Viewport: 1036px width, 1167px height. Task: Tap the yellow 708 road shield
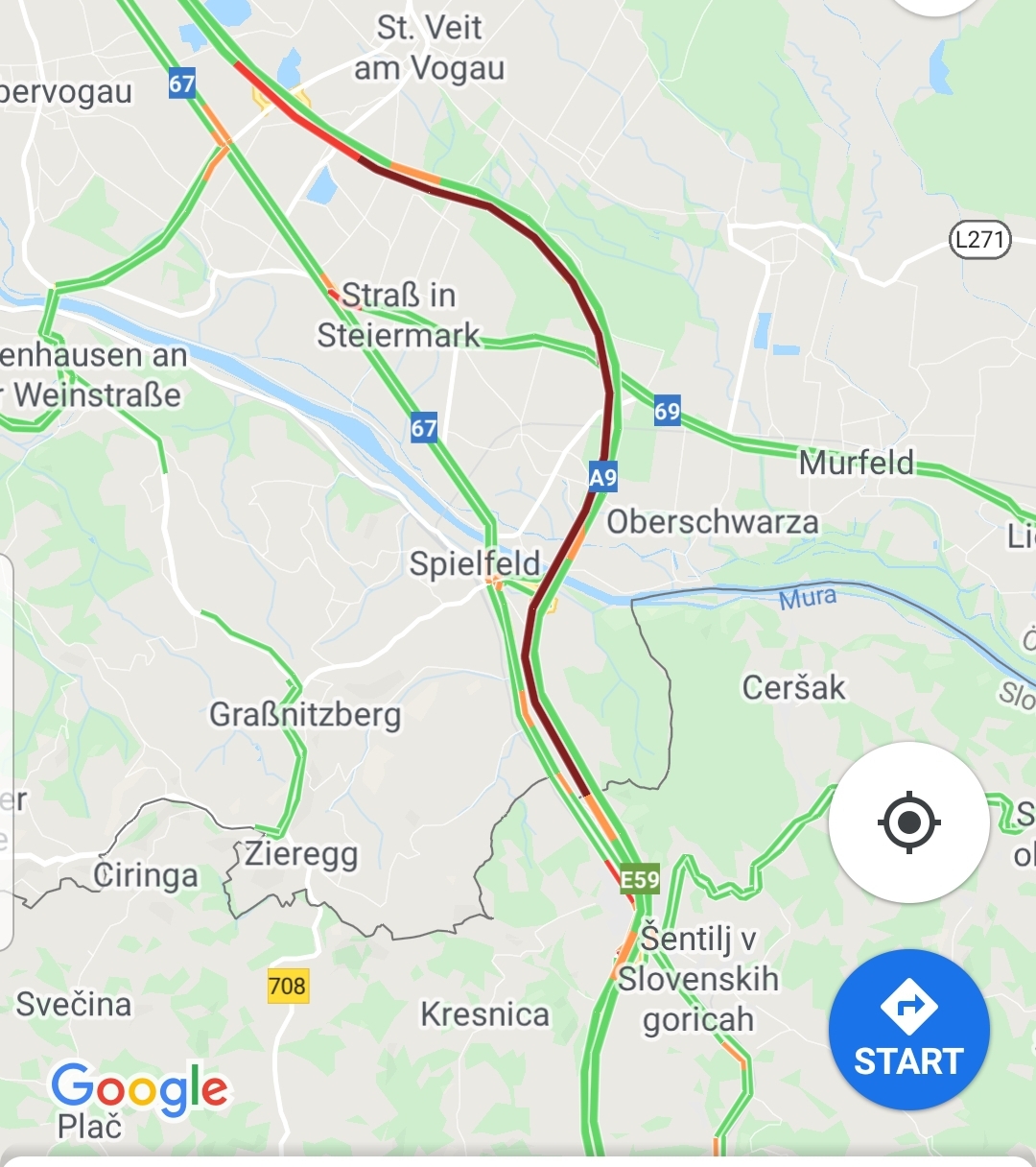pos(287,985)
